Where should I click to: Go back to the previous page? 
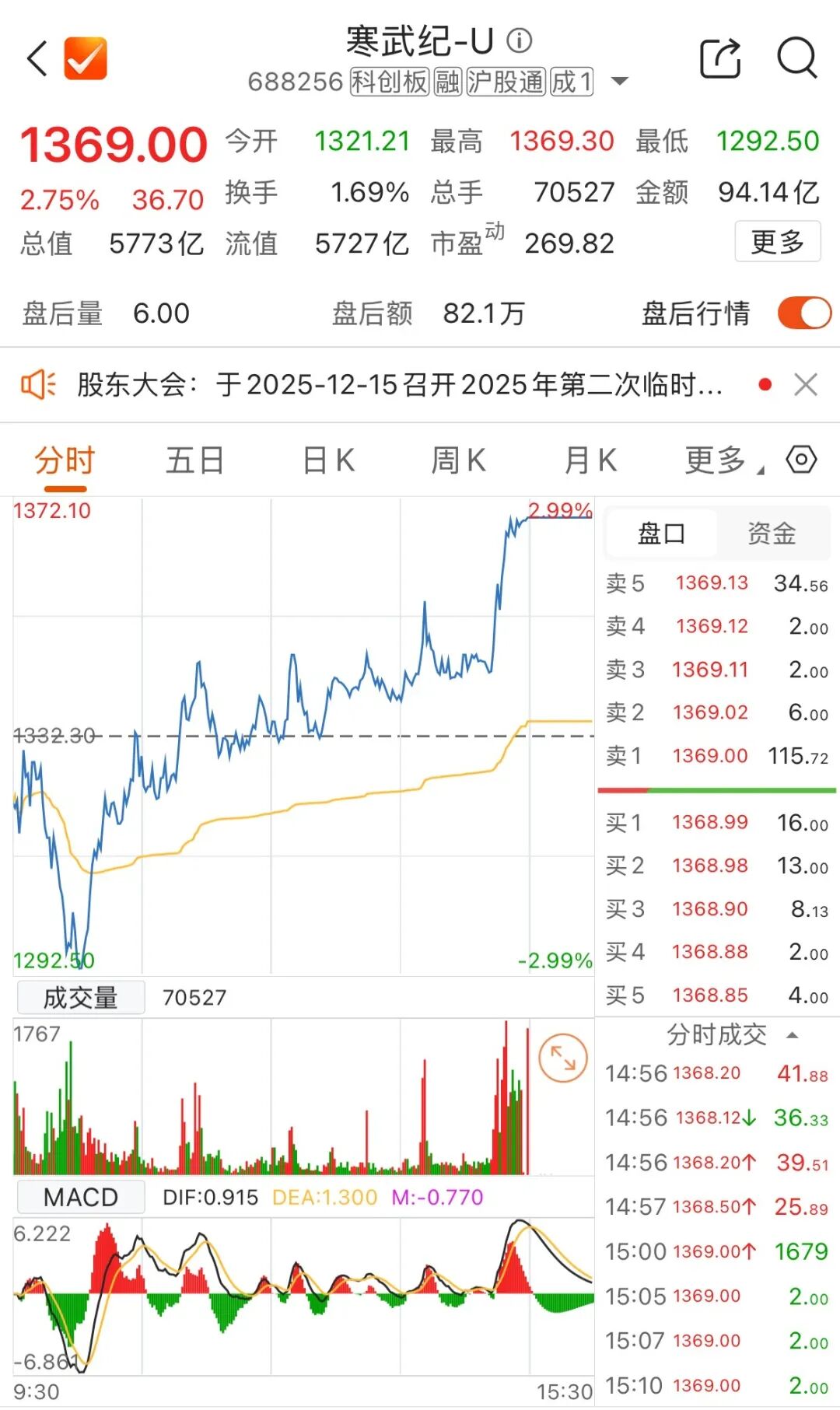[37, 58]
